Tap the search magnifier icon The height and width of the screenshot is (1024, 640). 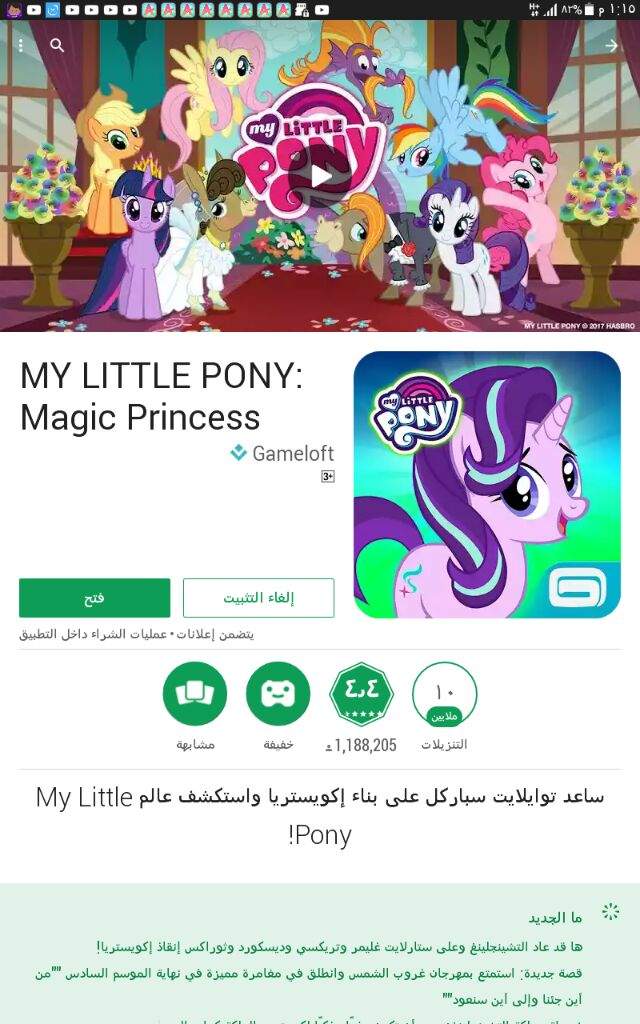pyautogui.click(x=57, y=45)
